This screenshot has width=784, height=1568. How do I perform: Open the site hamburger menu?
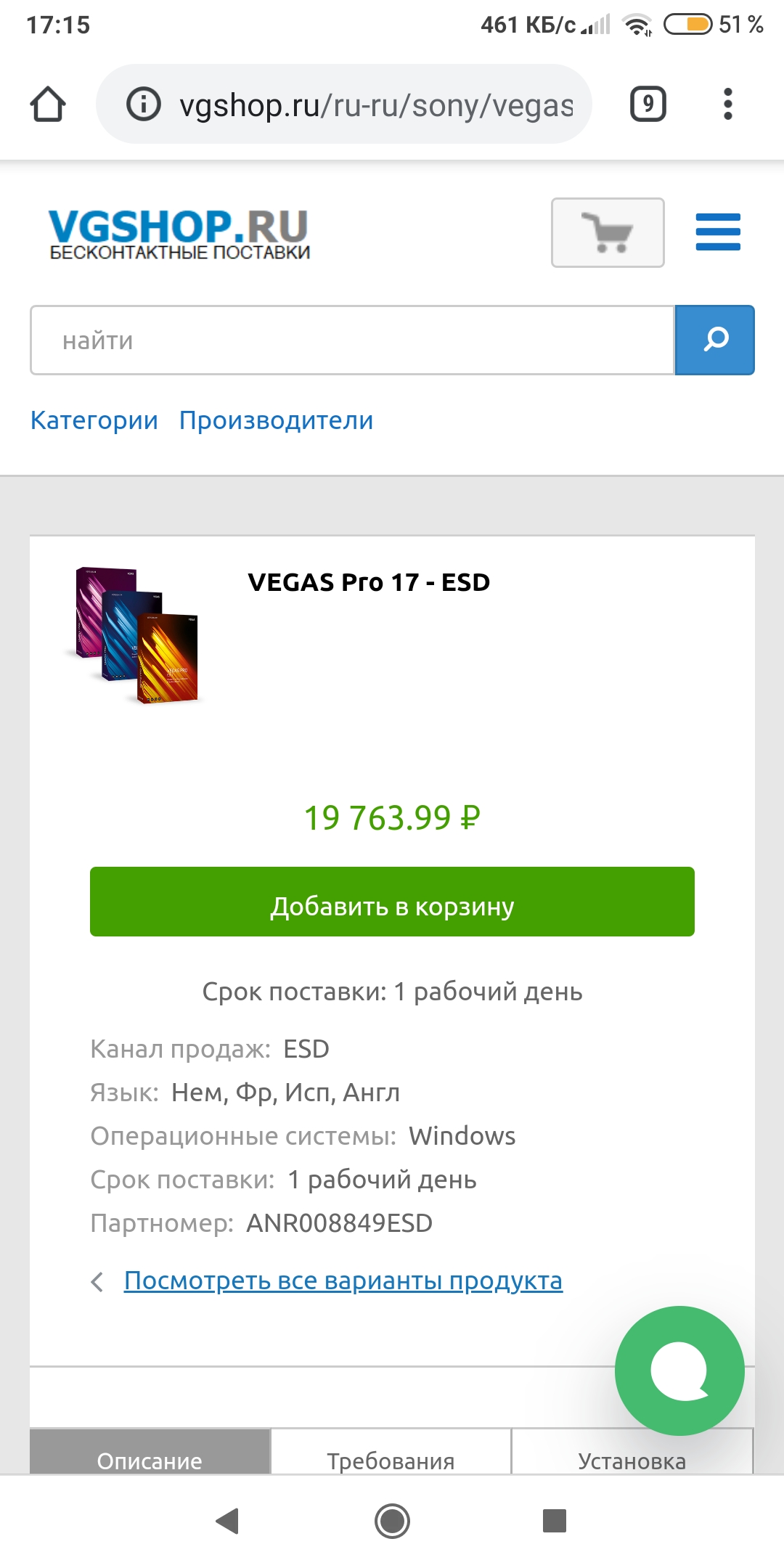(717, 232)
